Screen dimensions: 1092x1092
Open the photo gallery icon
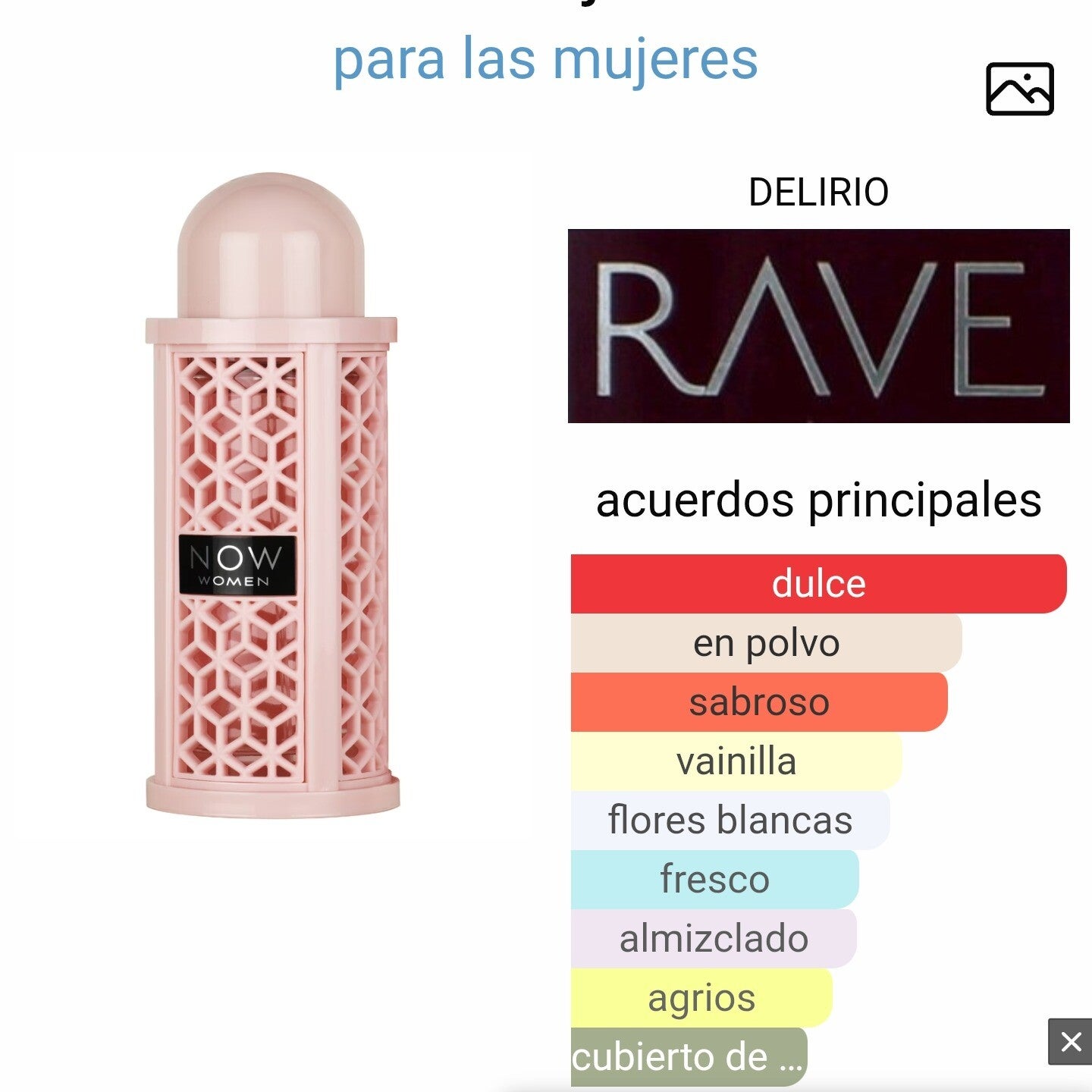point(1019,89)
